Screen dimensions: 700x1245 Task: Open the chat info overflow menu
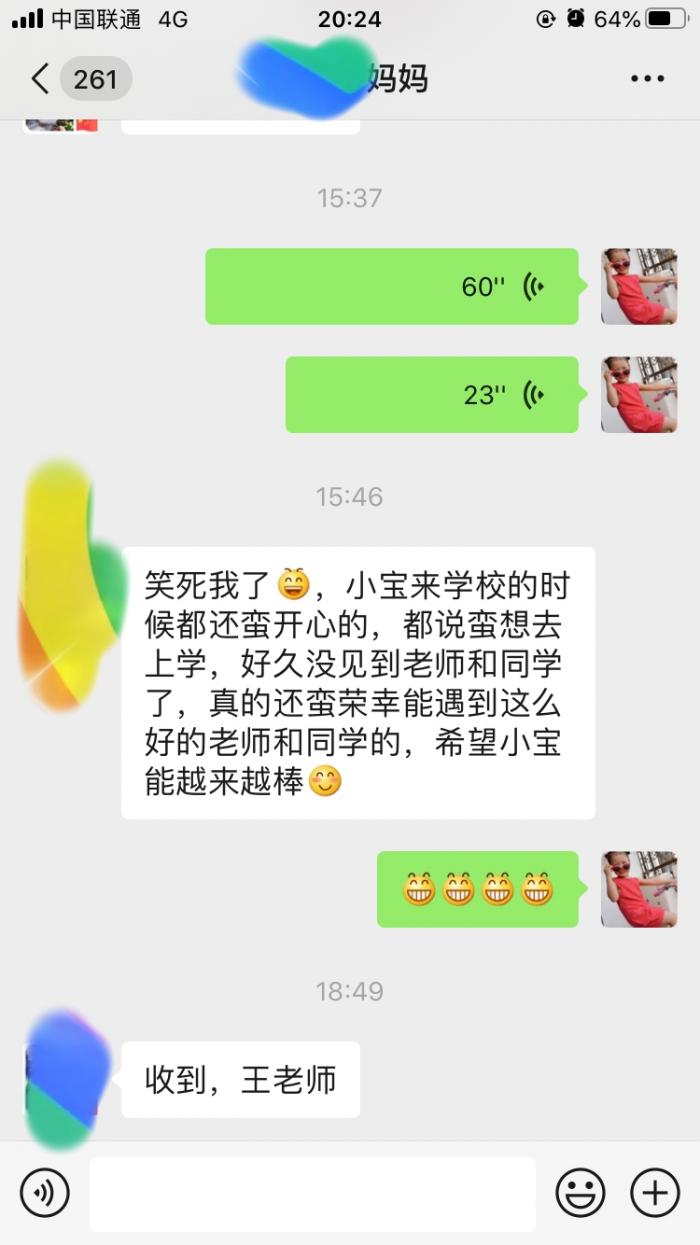click(x=647, y=79)
